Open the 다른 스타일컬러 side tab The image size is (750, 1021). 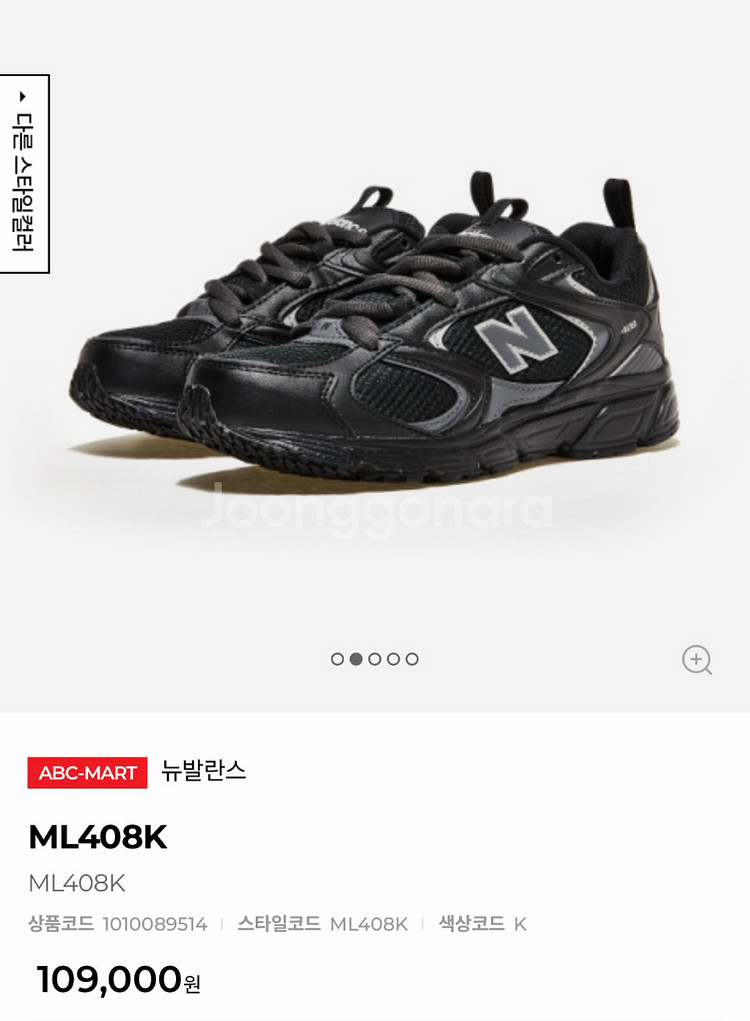(25, 174)
